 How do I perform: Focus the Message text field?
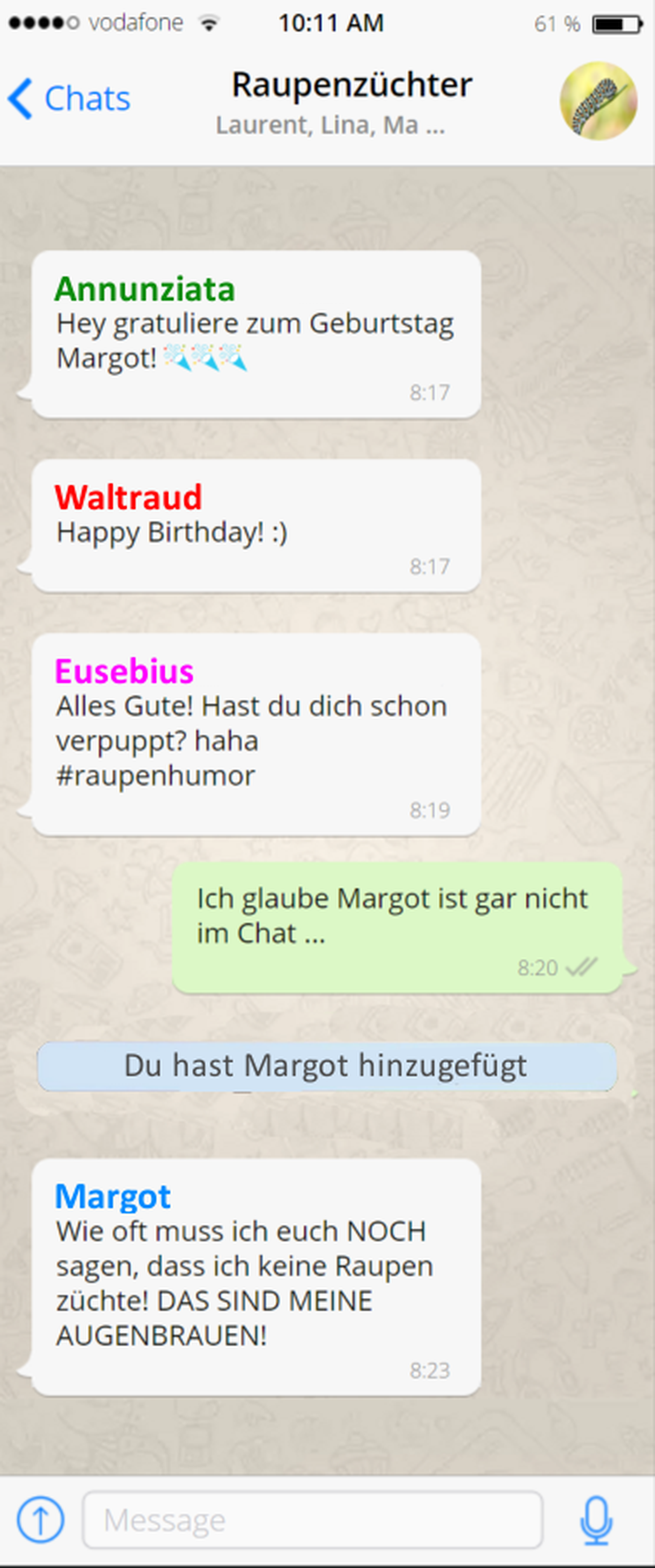tap(312, 1520)
